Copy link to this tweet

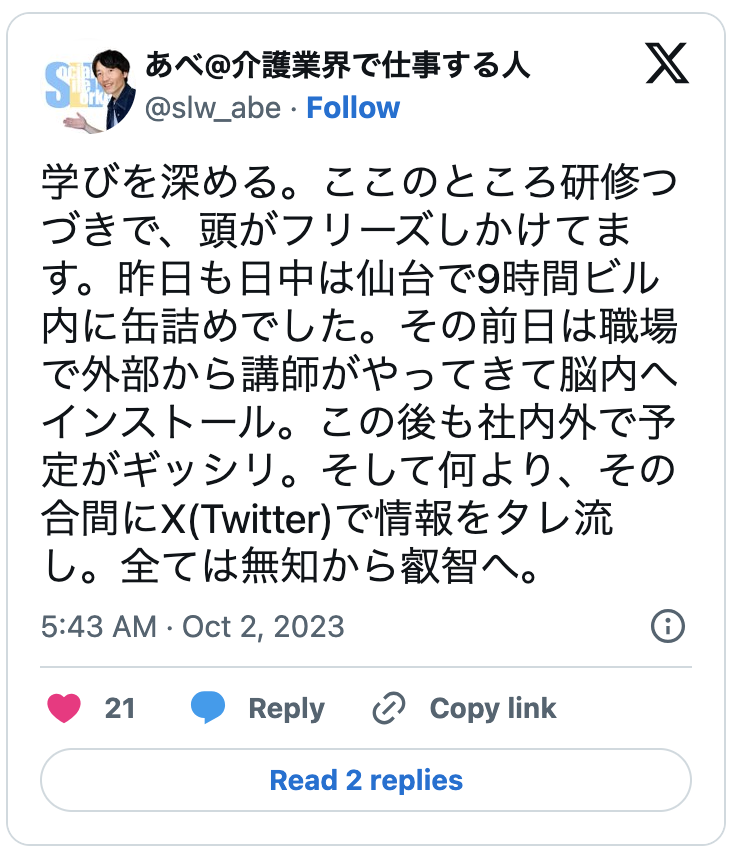[464, 708]
